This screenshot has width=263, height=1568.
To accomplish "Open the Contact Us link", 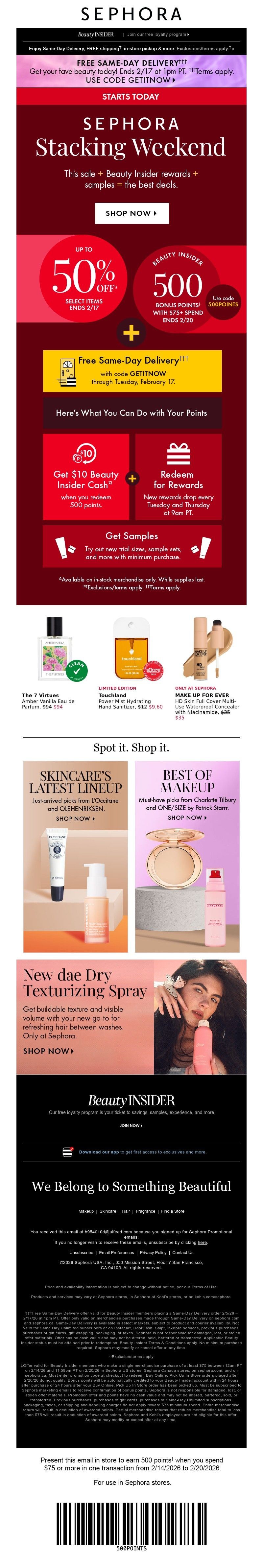I will pos(183,1252).
